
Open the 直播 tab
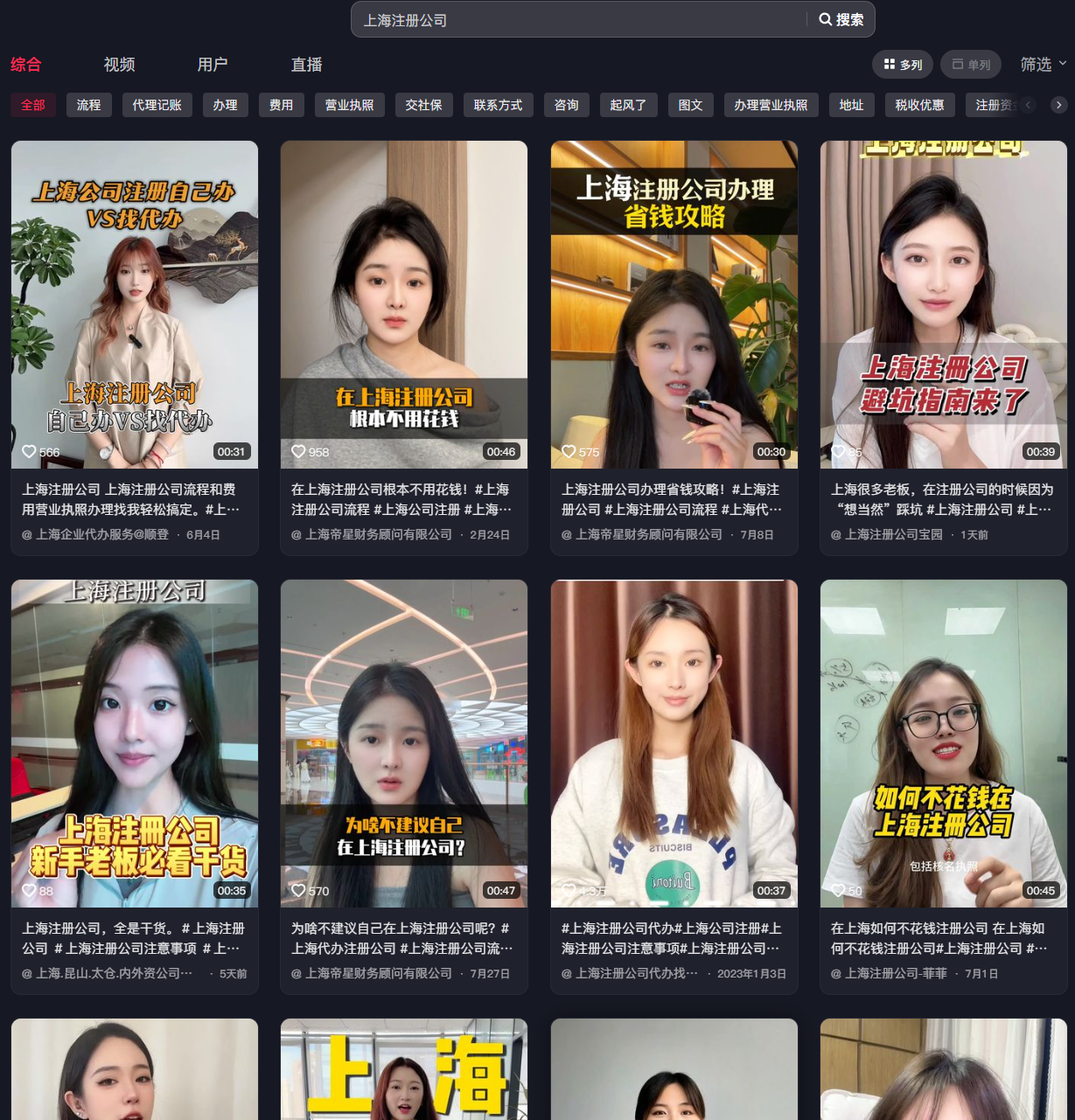click(306, 65)
